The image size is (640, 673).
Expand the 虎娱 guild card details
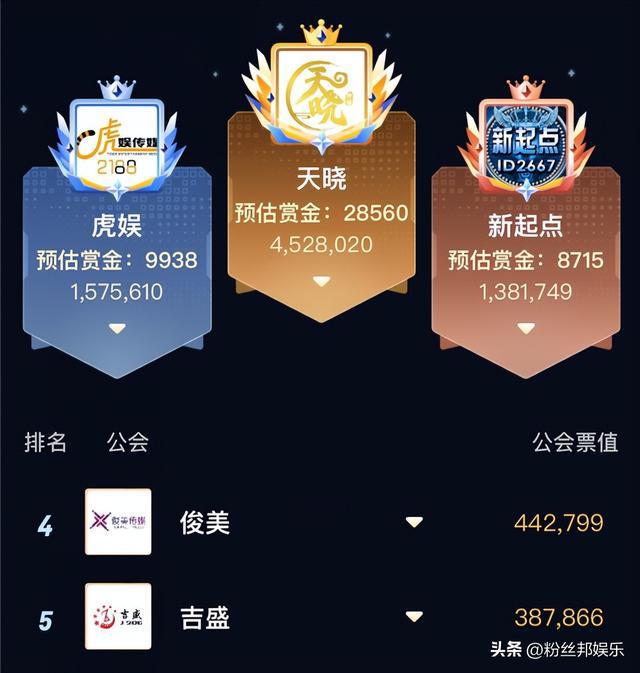[x=117, y=328]
